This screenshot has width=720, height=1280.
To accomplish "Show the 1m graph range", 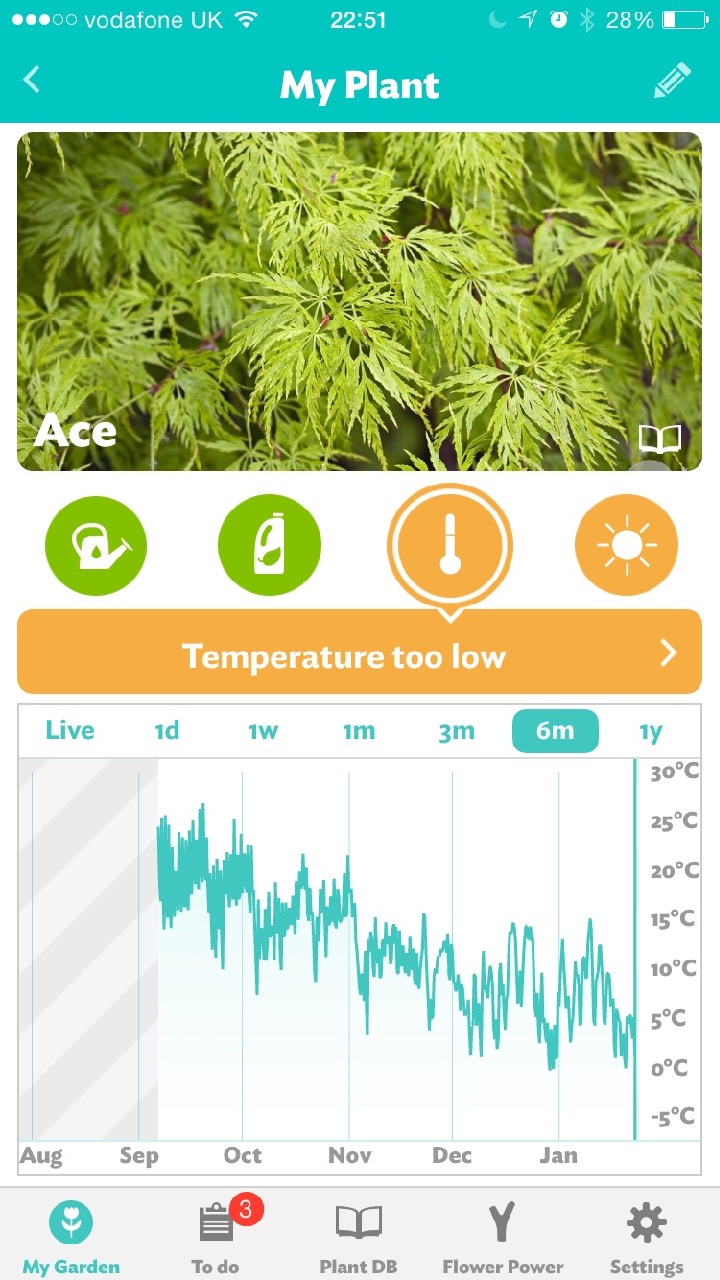I will 359,730.
